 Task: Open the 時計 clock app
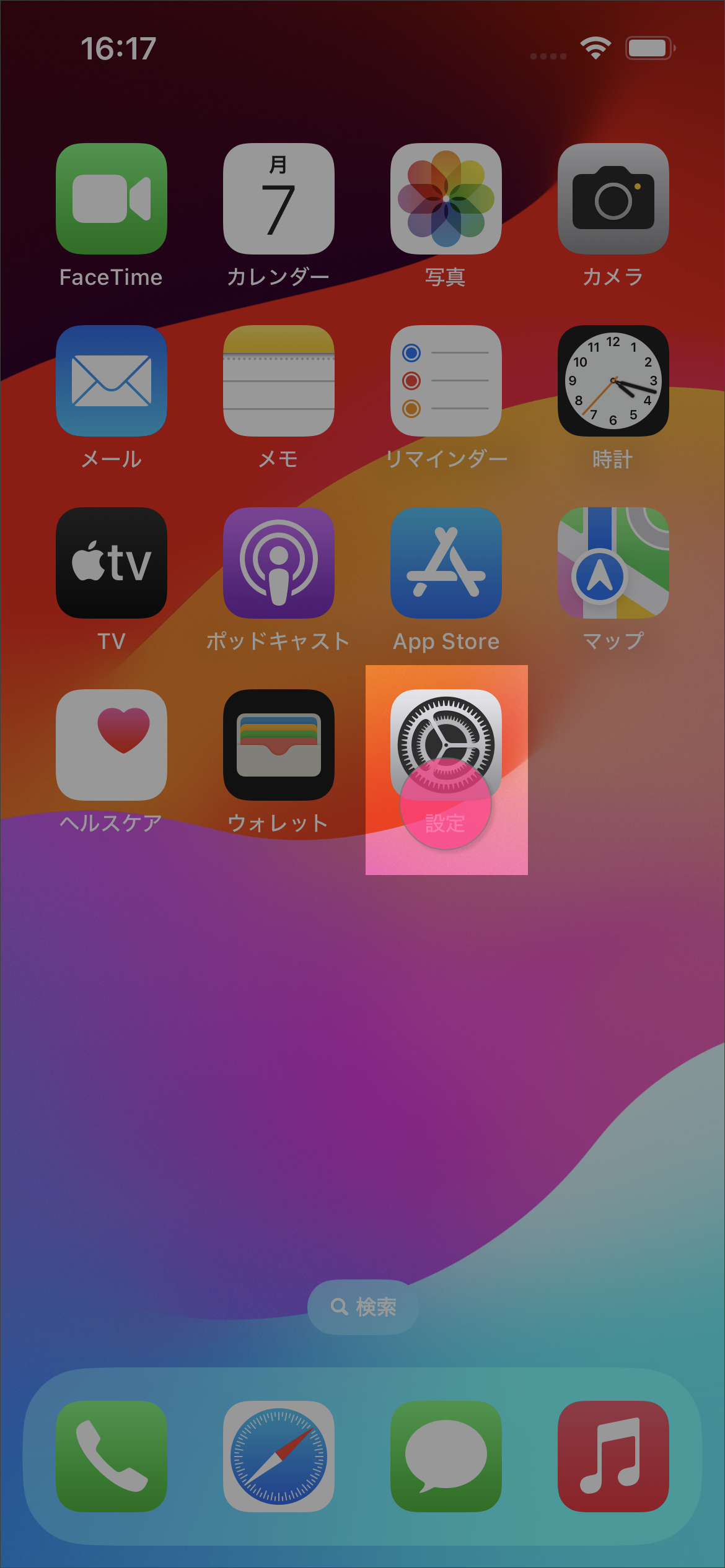pyautogui.click(x=613, y=381)
